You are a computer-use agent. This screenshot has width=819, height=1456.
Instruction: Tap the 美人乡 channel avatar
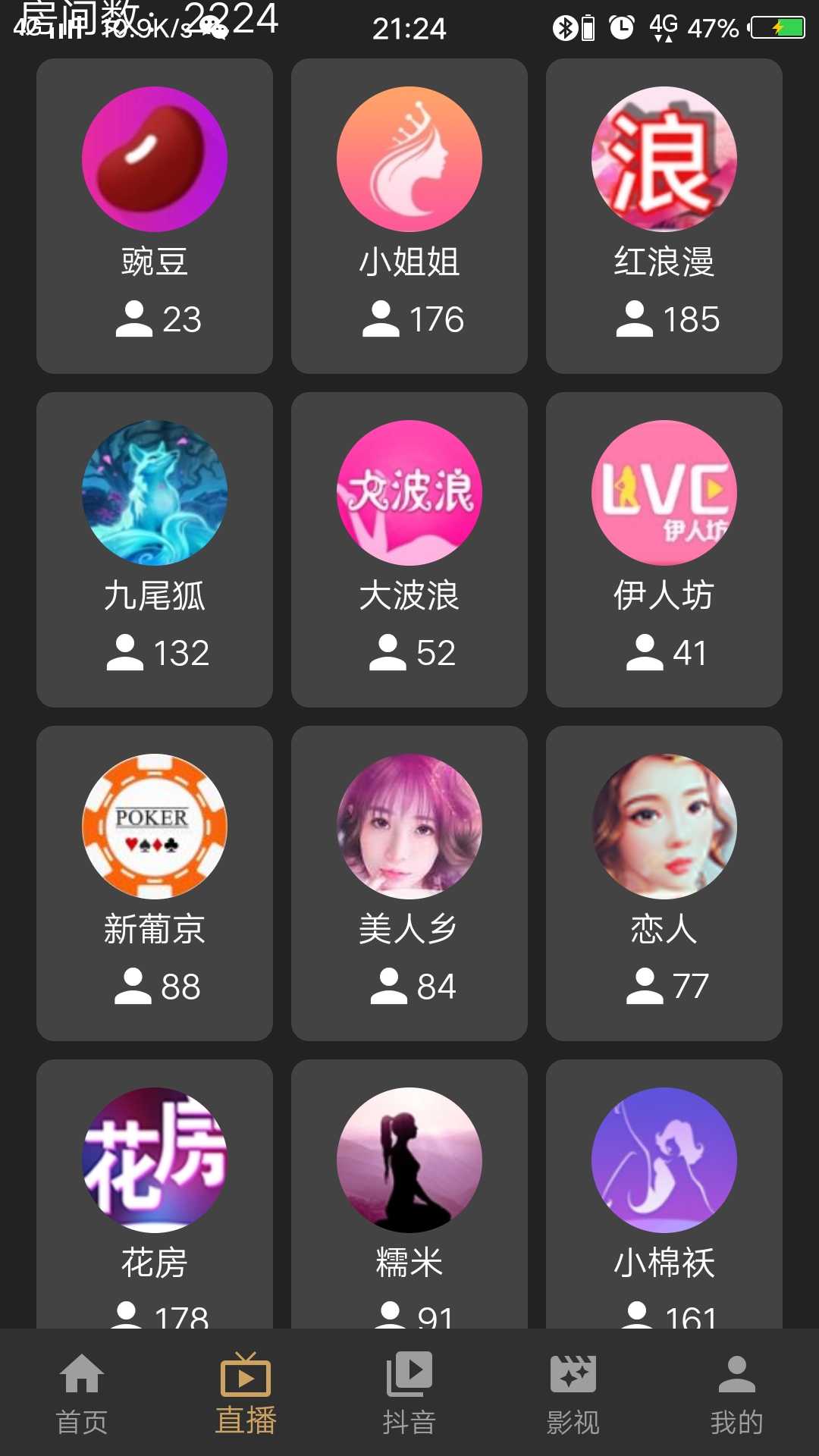click(409, 826)
